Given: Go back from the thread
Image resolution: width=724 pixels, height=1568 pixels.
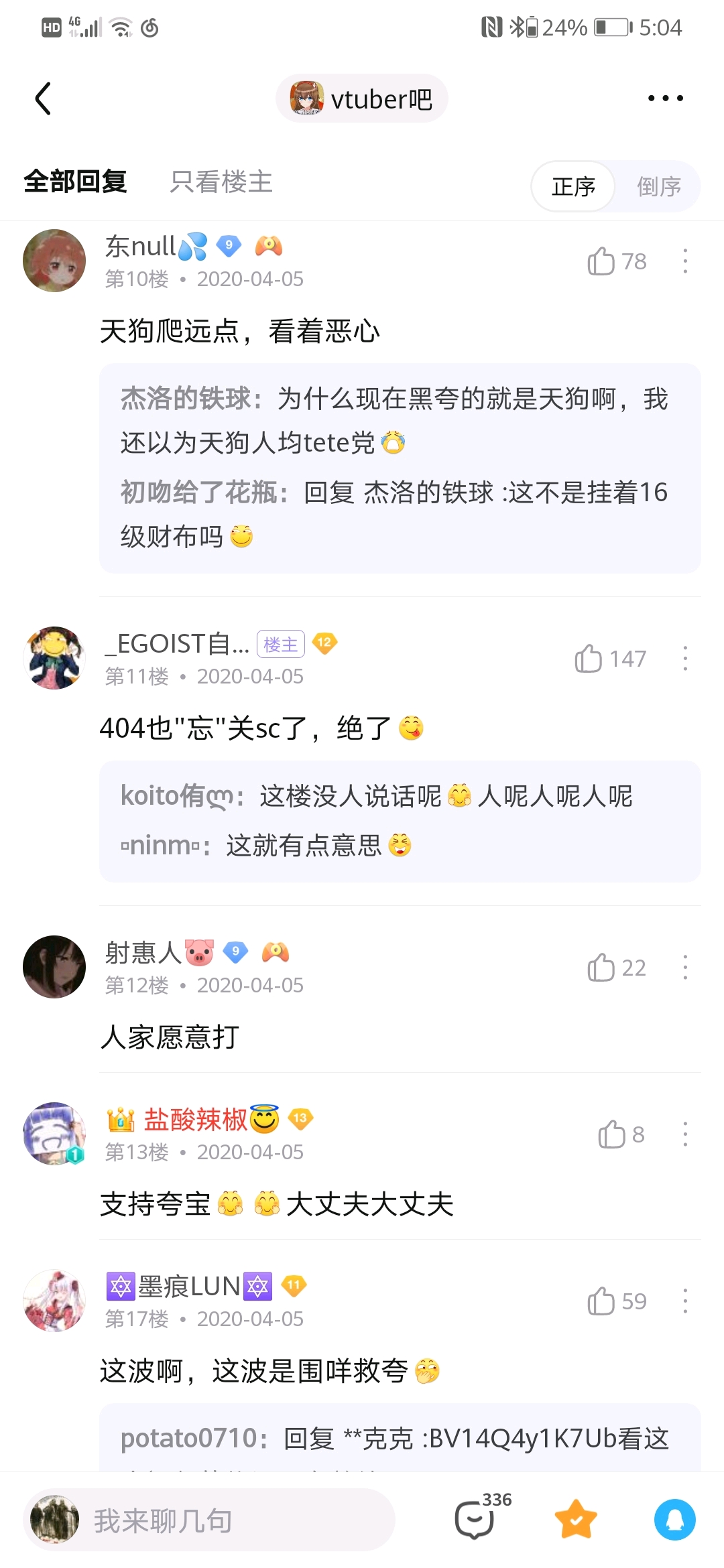Looking at the screenshot, I should (x=44, y=99).
